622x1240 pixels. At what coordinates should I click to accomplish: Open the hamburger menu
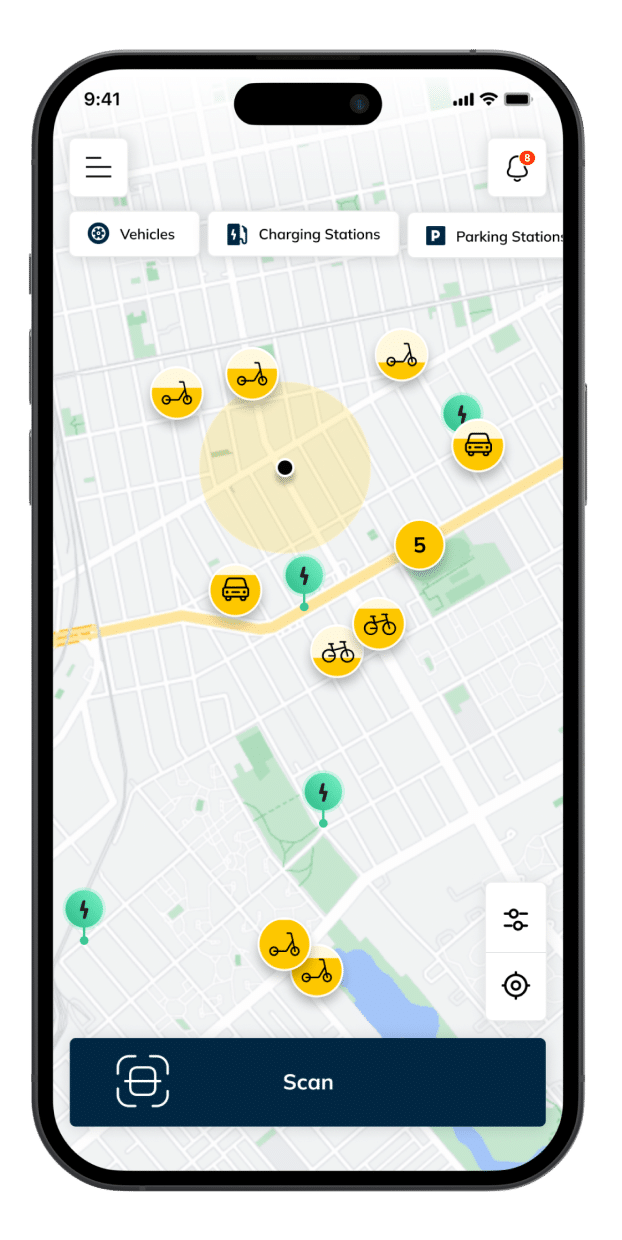coord(98,167)
